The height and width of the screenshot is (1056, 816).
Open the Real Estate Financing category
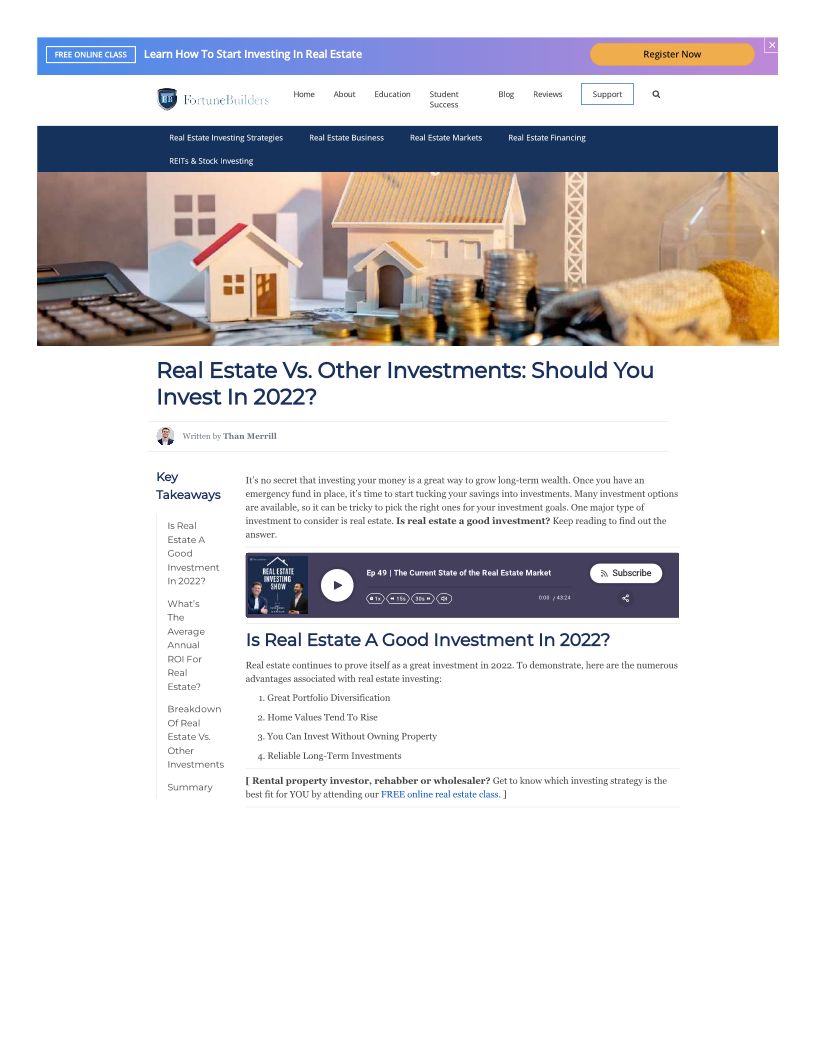(x=547, y=137)
